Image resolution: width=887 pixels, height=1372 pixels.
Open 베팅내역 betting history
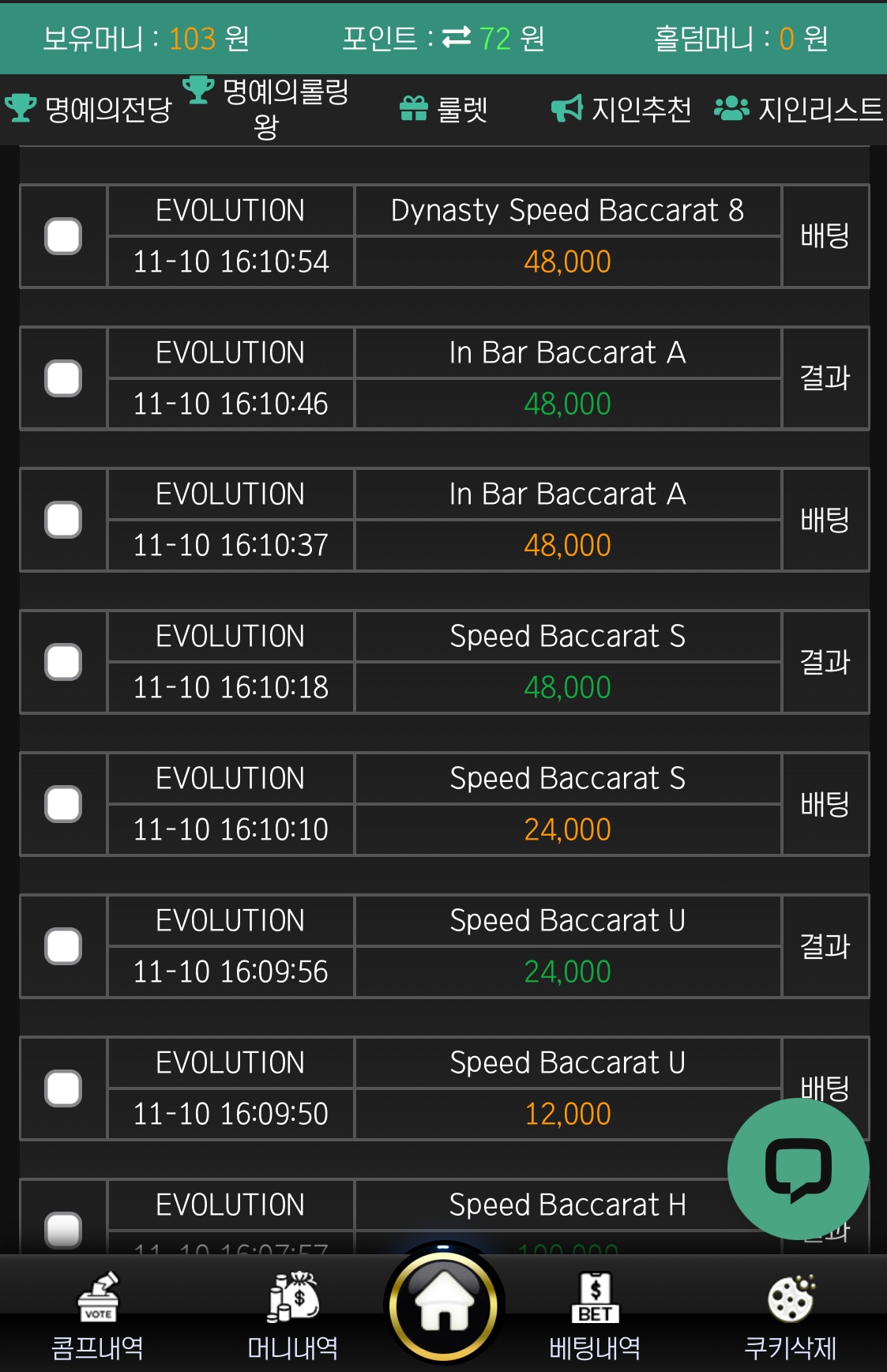point(595,1315)
